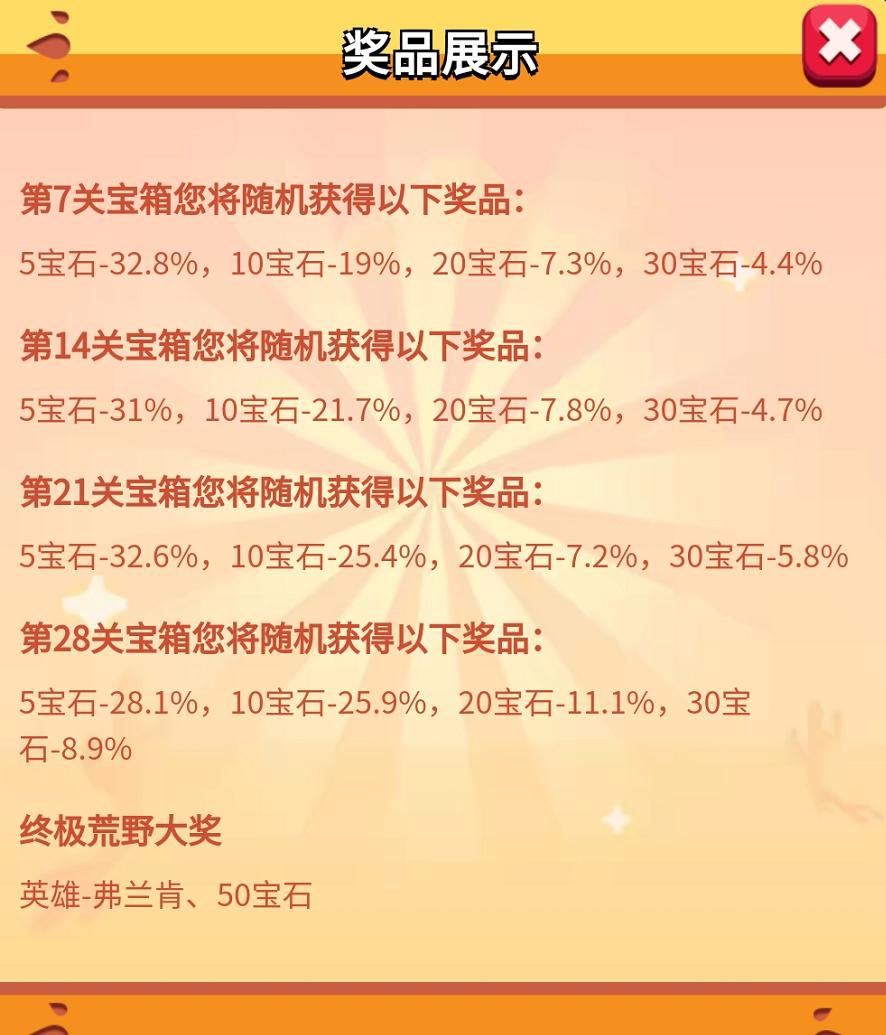Image resolution: width=886 pixels, height=1035 pixels.
Task: Close the 奖品展示 prize dialog
Action: coord(840,44)
